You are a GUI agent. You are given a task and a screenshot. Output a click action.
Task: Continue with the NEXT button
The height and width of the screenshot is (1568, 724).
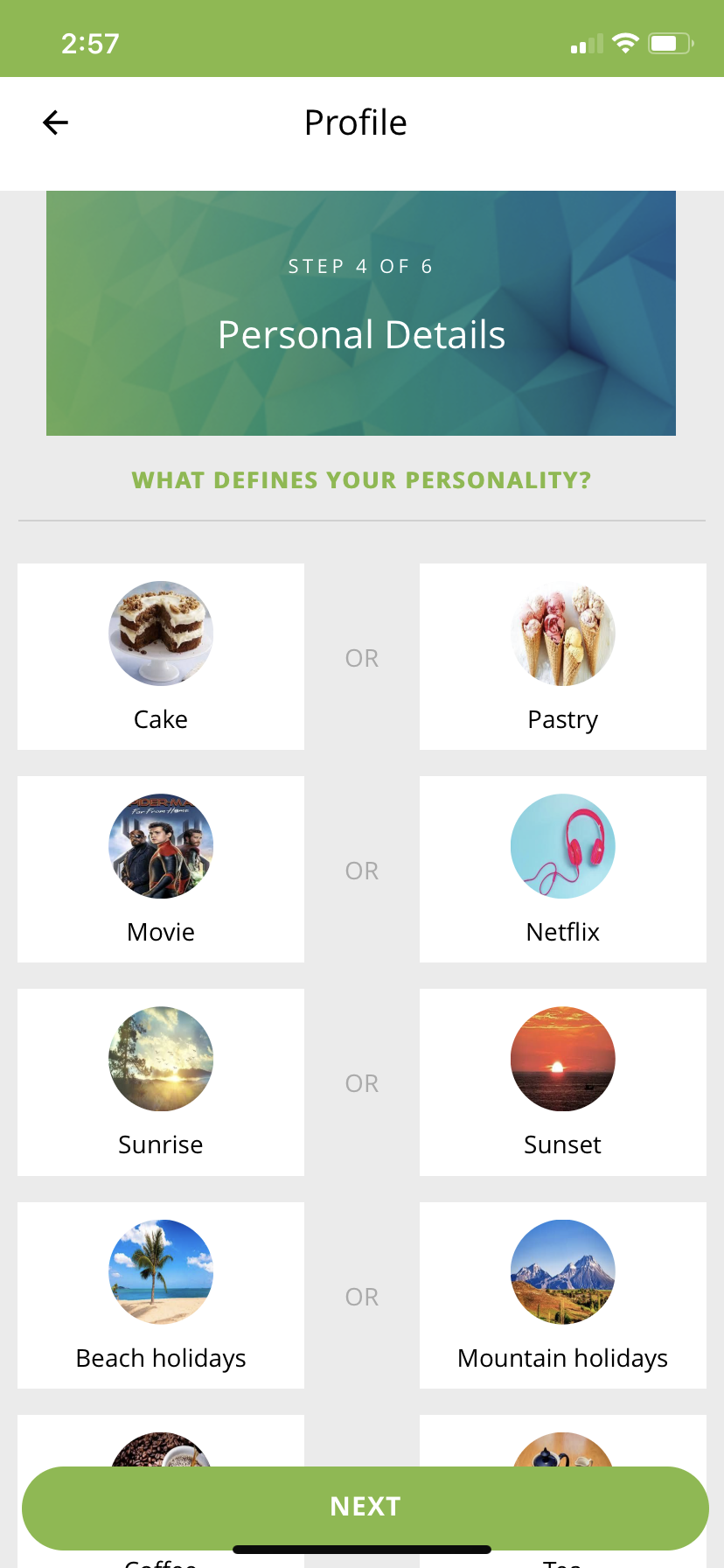click(x=365, y=1507)
